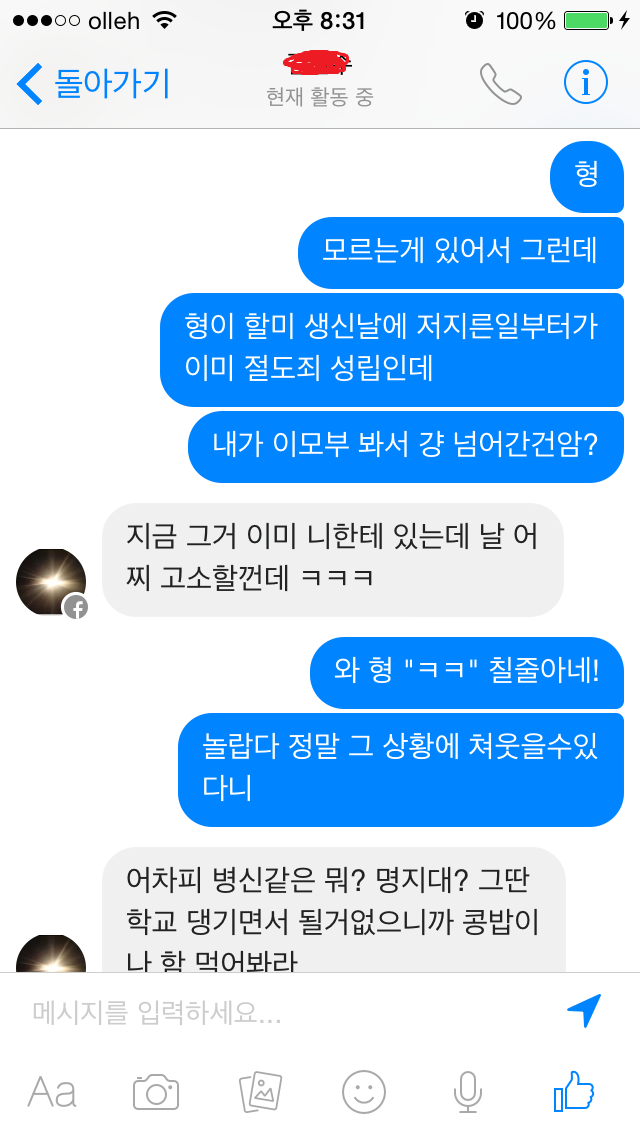Image resolution: width=640 pixels, height=1136 pixels.
Task: Open the Aa text keyboard option
Action: pos(52,1091)
